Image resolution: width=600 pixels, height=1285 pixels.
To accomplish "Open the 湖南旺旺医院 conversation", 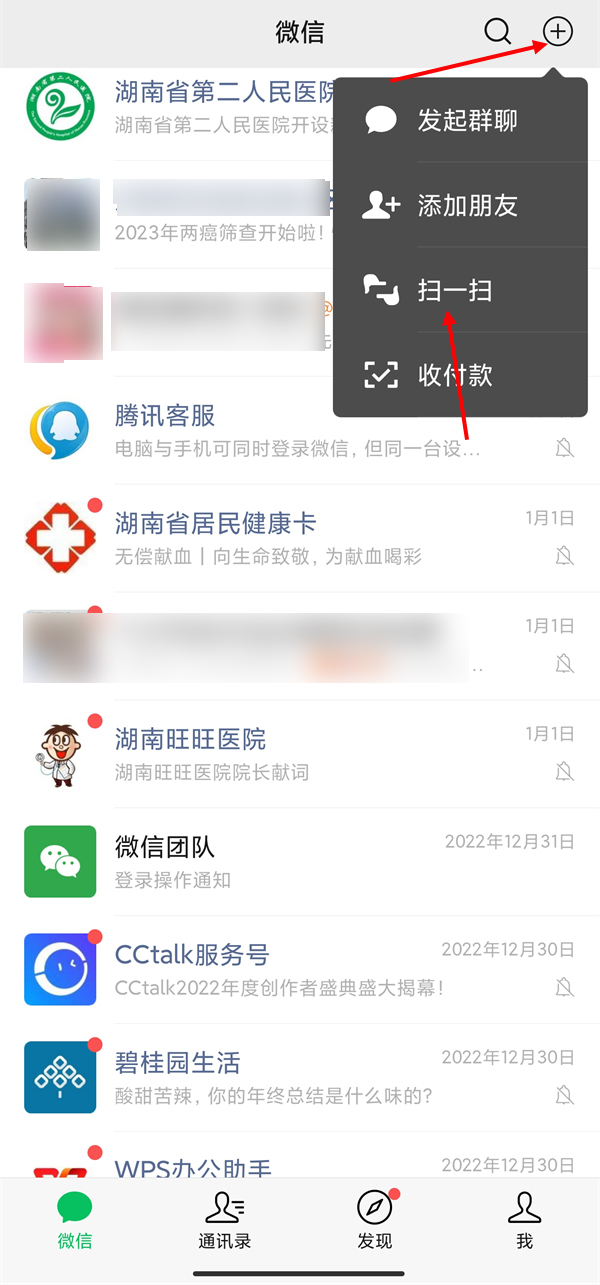I will (300, 754).
